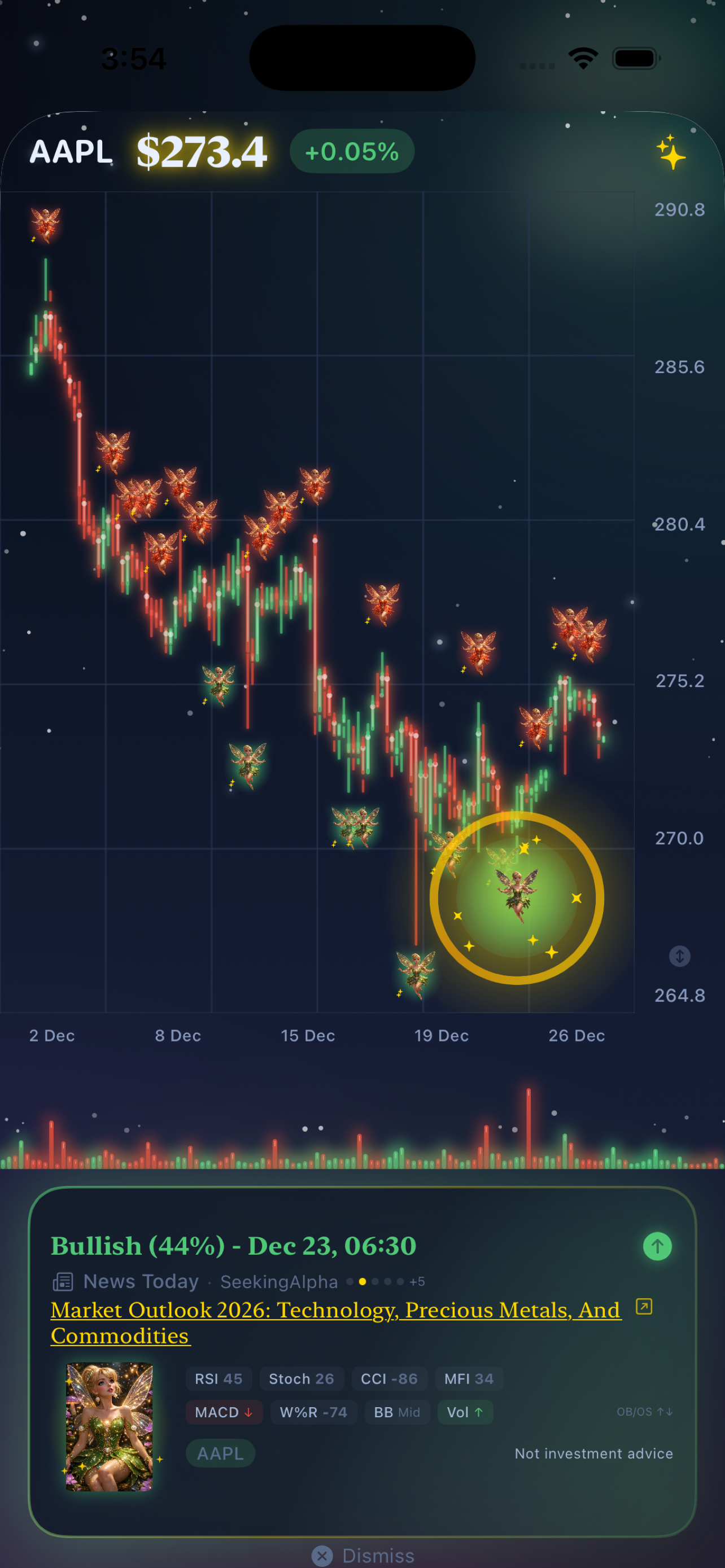Select the AAPL ticker tag on the card
This screenshot has height=1568, width=725.
tap(220, 1453)
